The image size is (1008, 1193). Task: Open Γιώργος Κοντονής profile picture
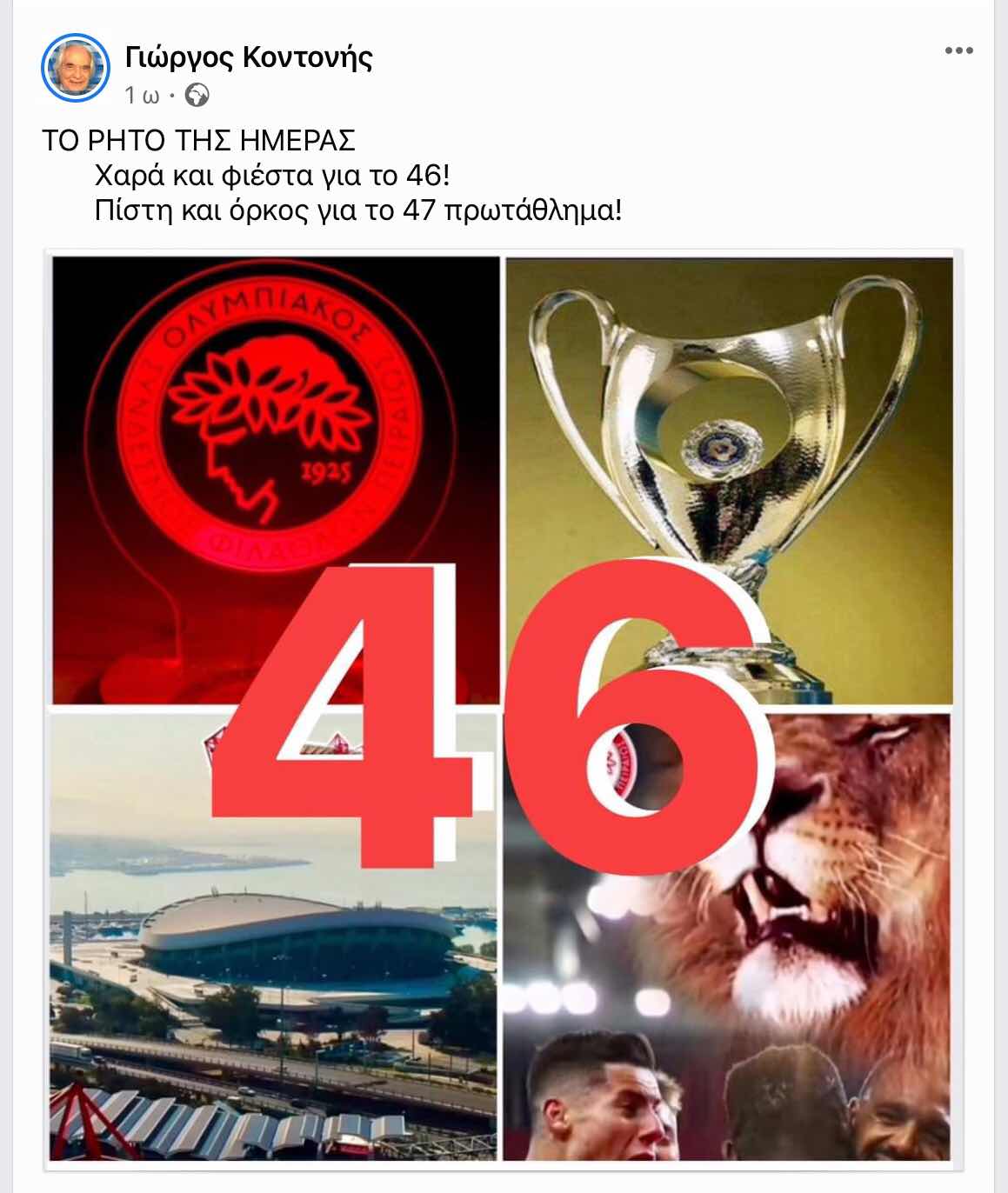76,69
